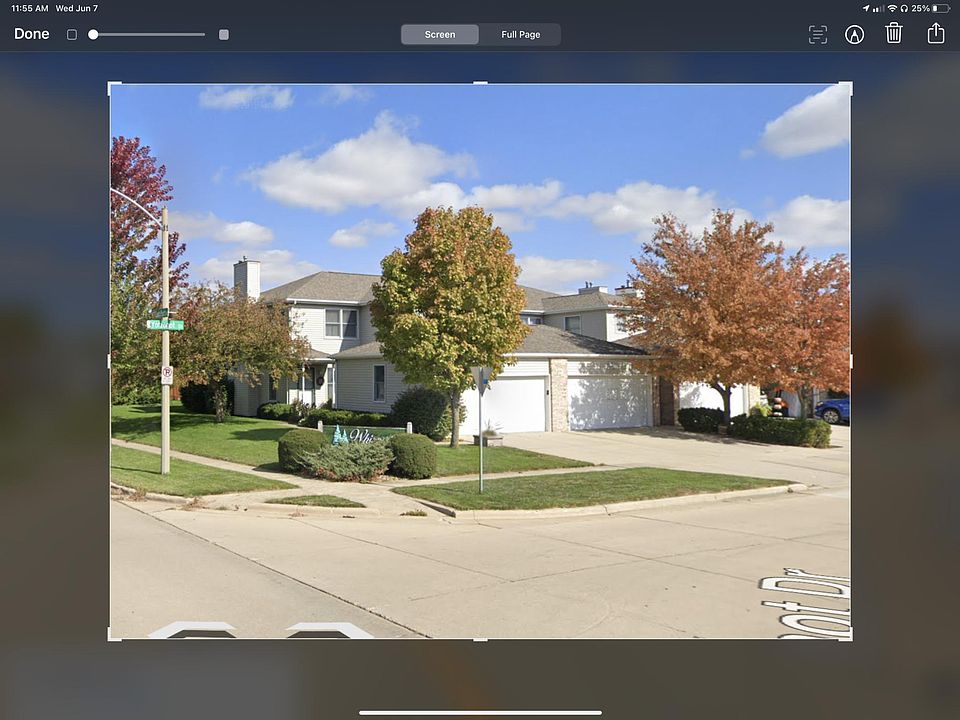Tap the opacity slider track
960x720 pixels.
[150, 34]
